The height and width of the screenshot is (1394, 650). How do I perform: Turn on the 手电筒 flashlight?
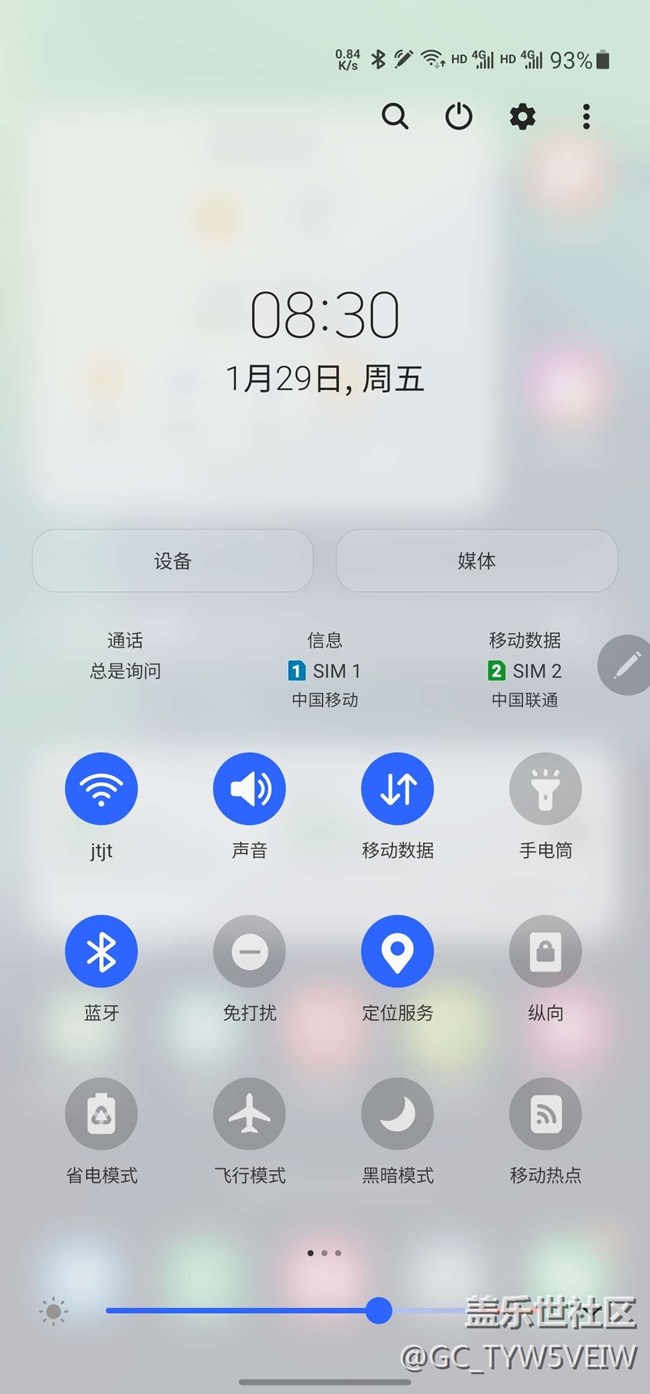coord(545,789)
